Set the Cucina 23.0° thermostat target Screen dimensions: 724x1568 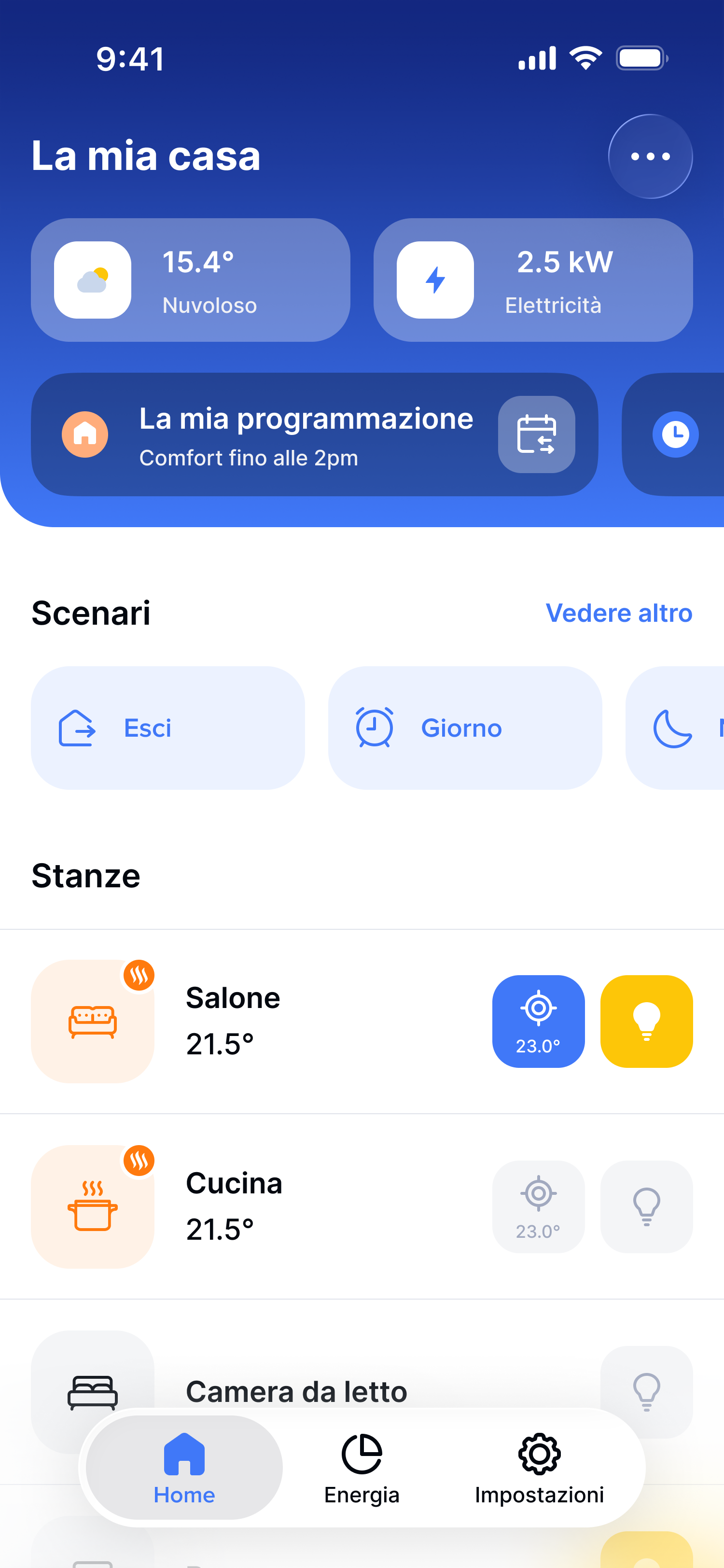click(538, 1206)
